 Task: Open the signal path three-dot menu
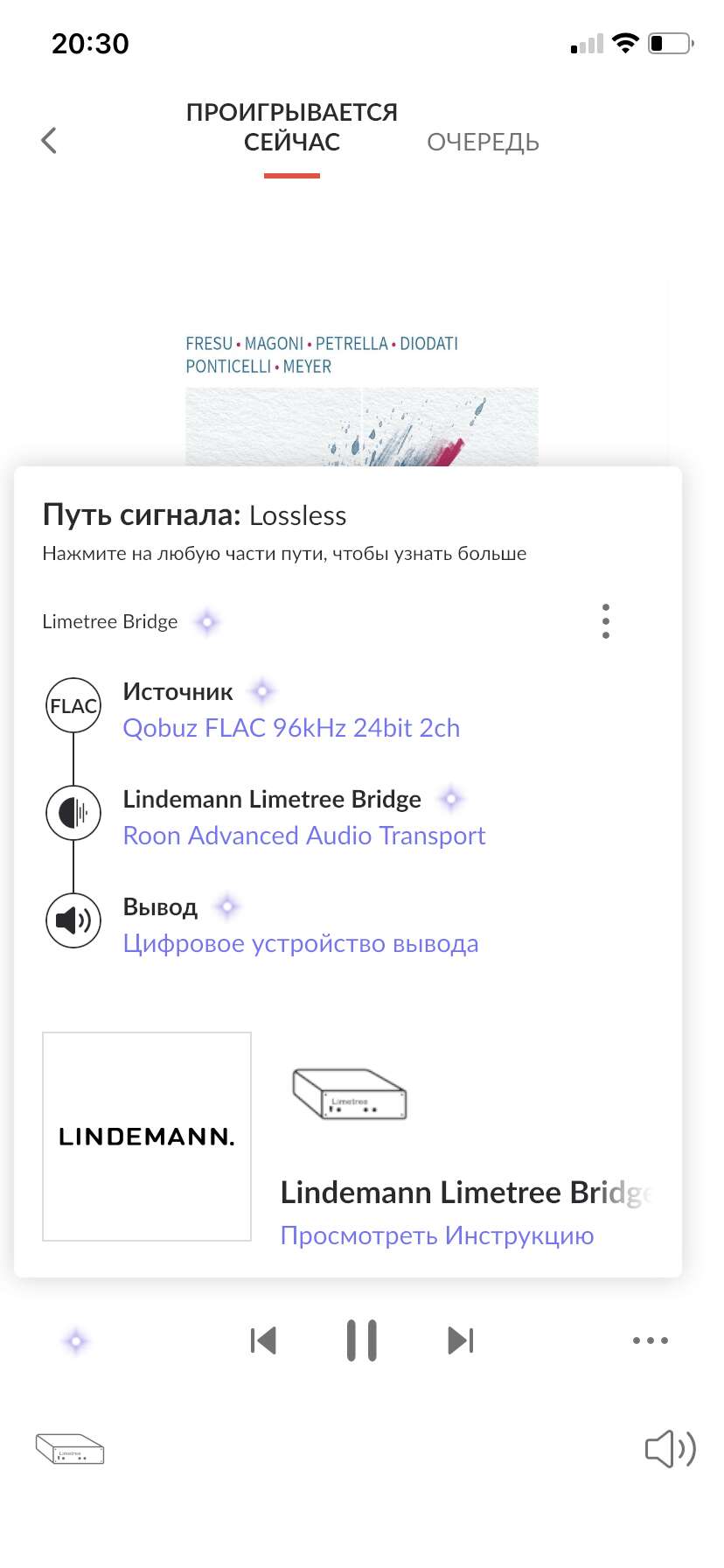click(x=605, y=621)
